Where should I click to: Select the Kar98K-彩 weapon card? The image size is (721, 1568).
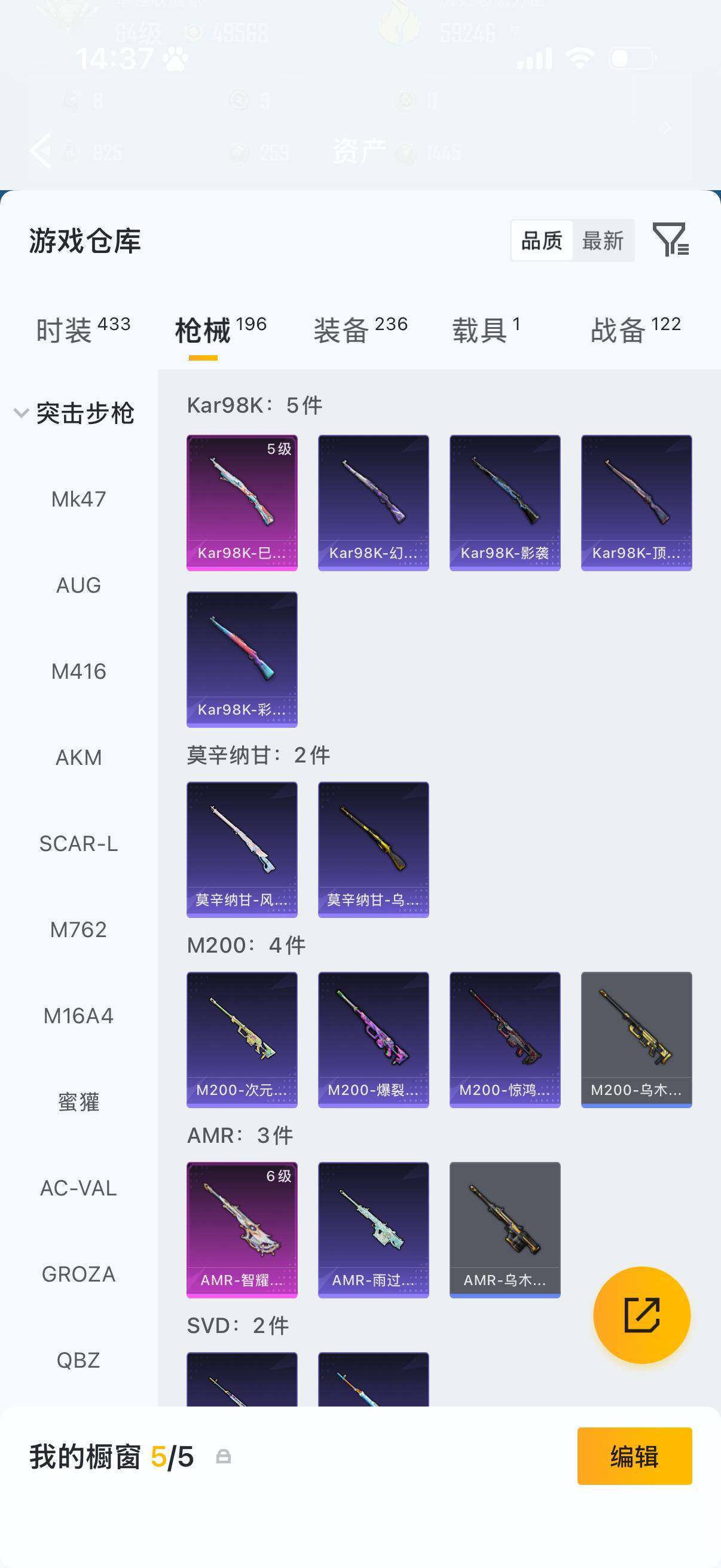point(242,659)
